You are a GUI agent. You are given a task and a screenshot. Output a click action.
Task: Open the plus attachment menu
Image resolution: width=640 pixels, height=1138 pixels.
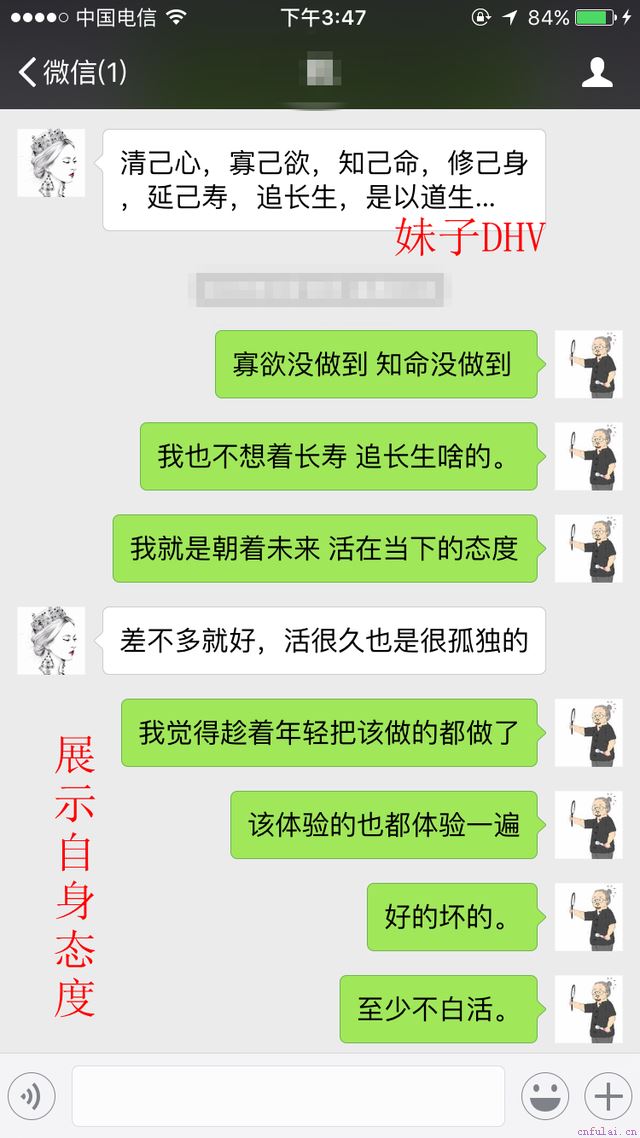[x=608, y=1097]
